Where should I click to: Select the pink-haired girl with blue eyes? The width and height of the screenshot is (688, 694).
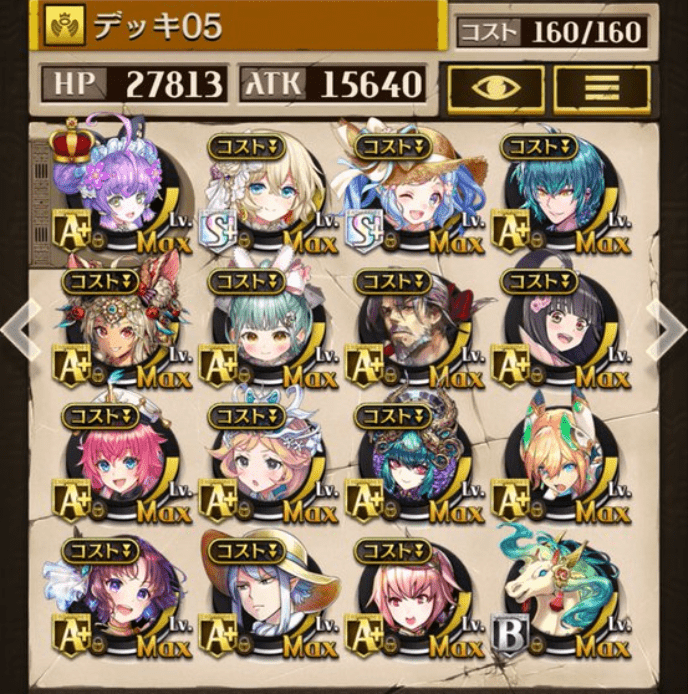(120, 462)
